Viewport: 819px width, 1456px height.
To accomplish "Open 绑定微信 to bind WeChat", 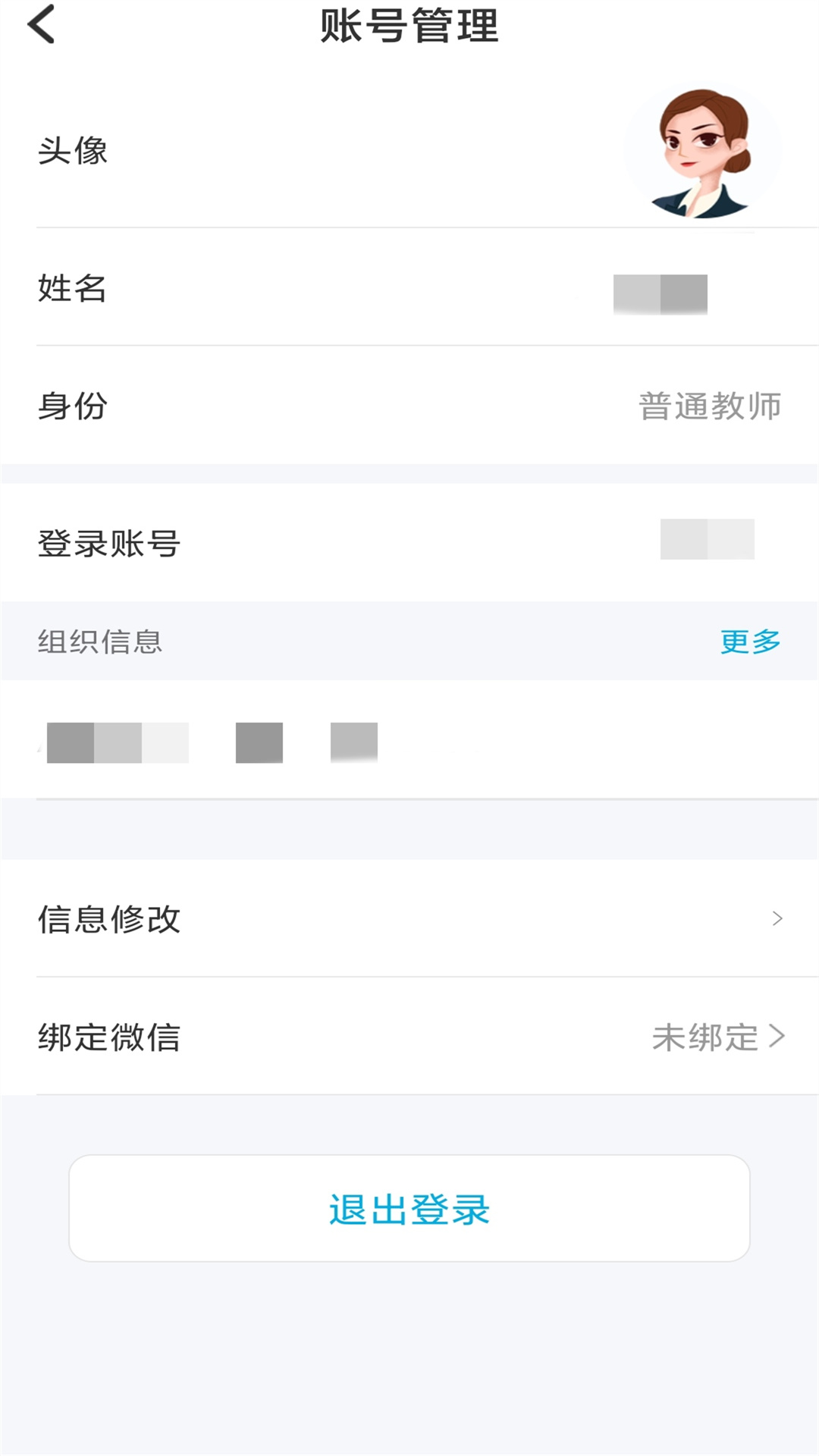I will pyautogui.click(x=409, y=1037).
